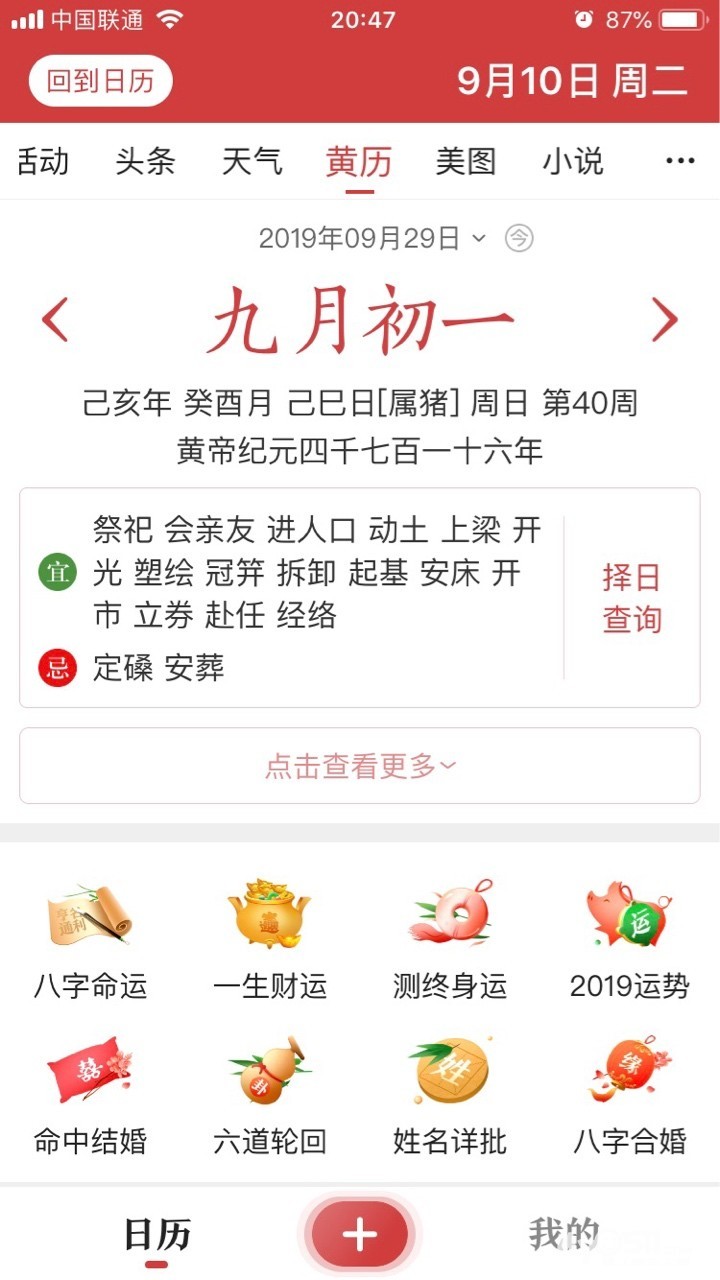Viewport: 720px width, 1280px height.
Task: Open the 天气 tab
Action: click(x=252, y=161)
